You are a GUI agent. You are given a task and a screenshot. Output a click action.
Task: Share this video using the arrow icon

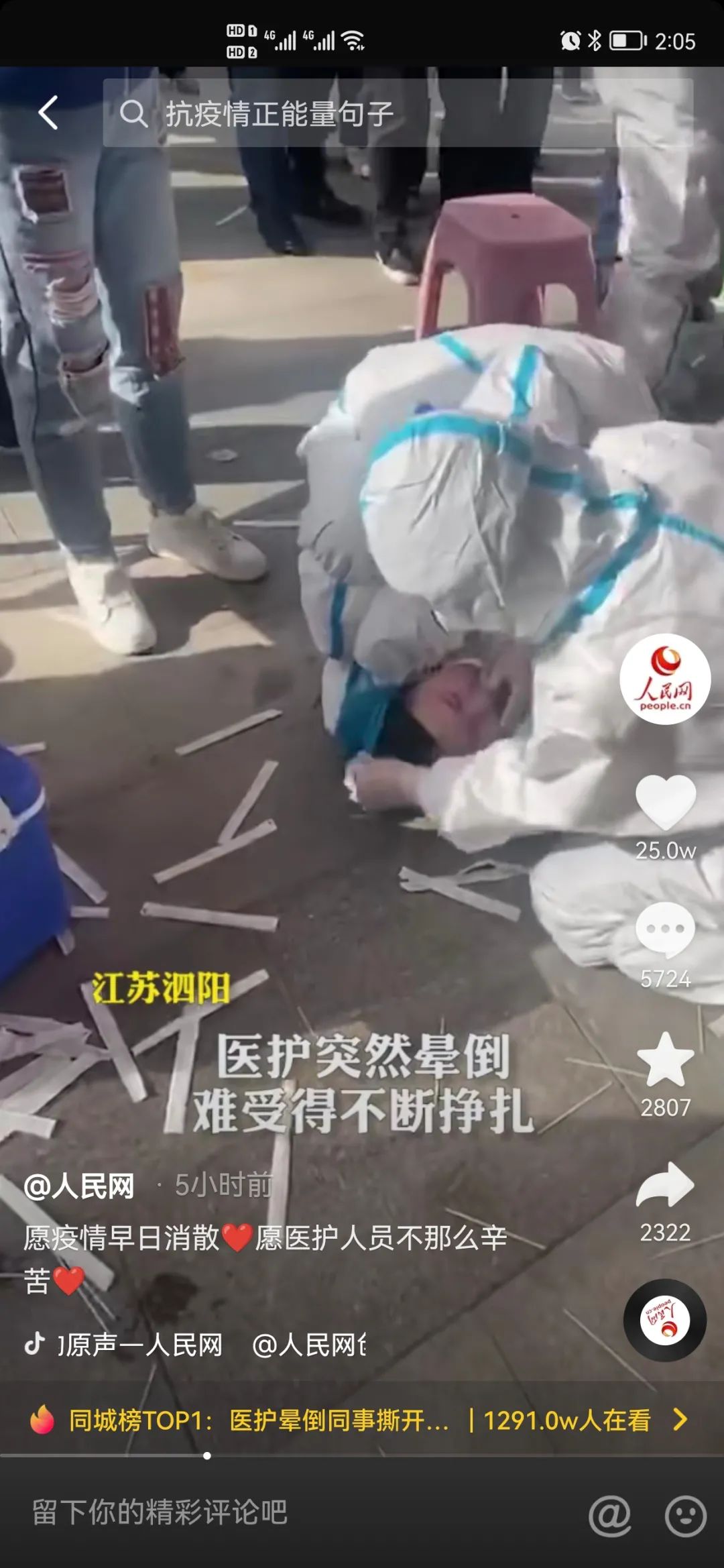(x=665, y=1186)
